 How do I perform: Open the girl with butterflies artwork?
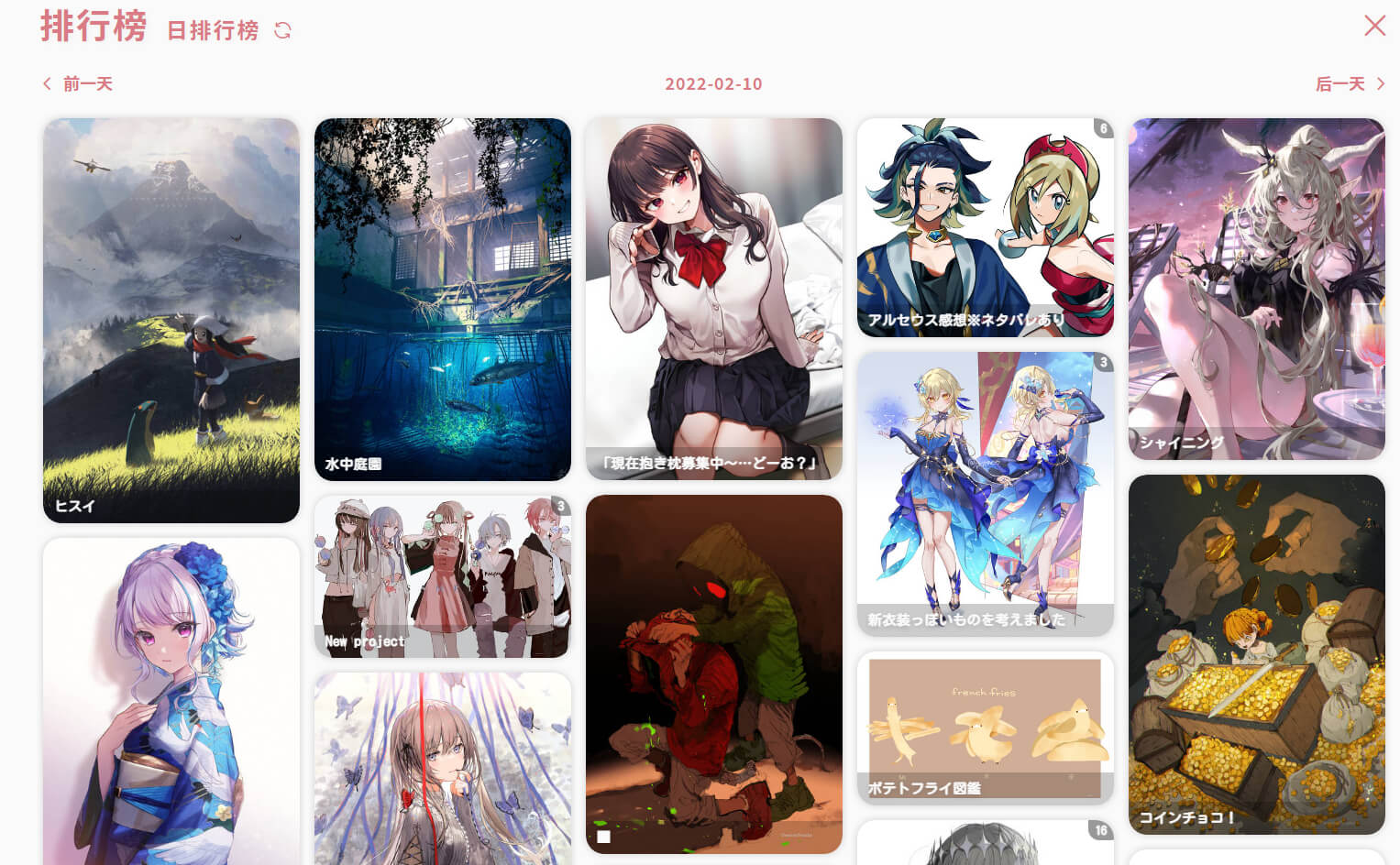pyautogui.click(x=443, y=768)
